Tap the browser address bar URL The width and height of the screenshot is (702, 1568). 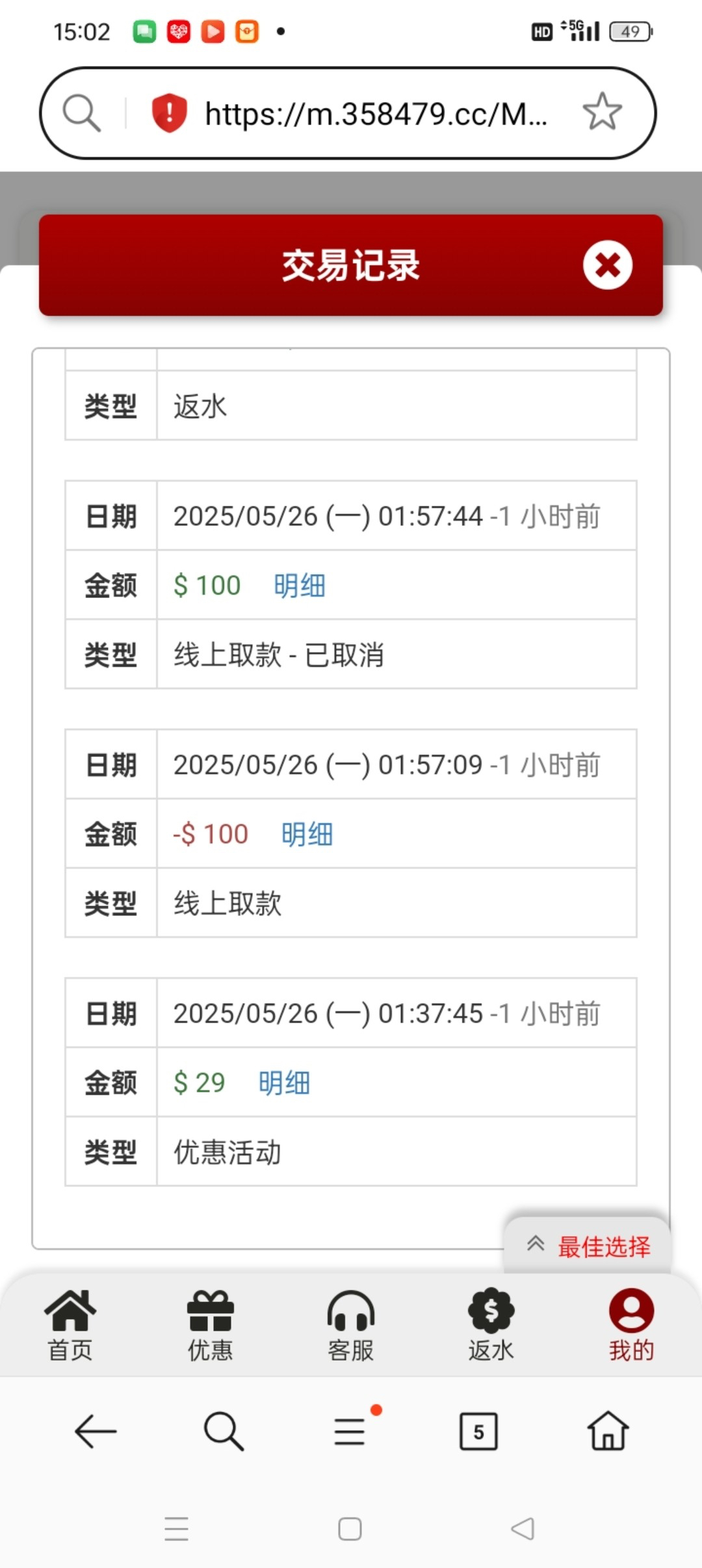376,114
